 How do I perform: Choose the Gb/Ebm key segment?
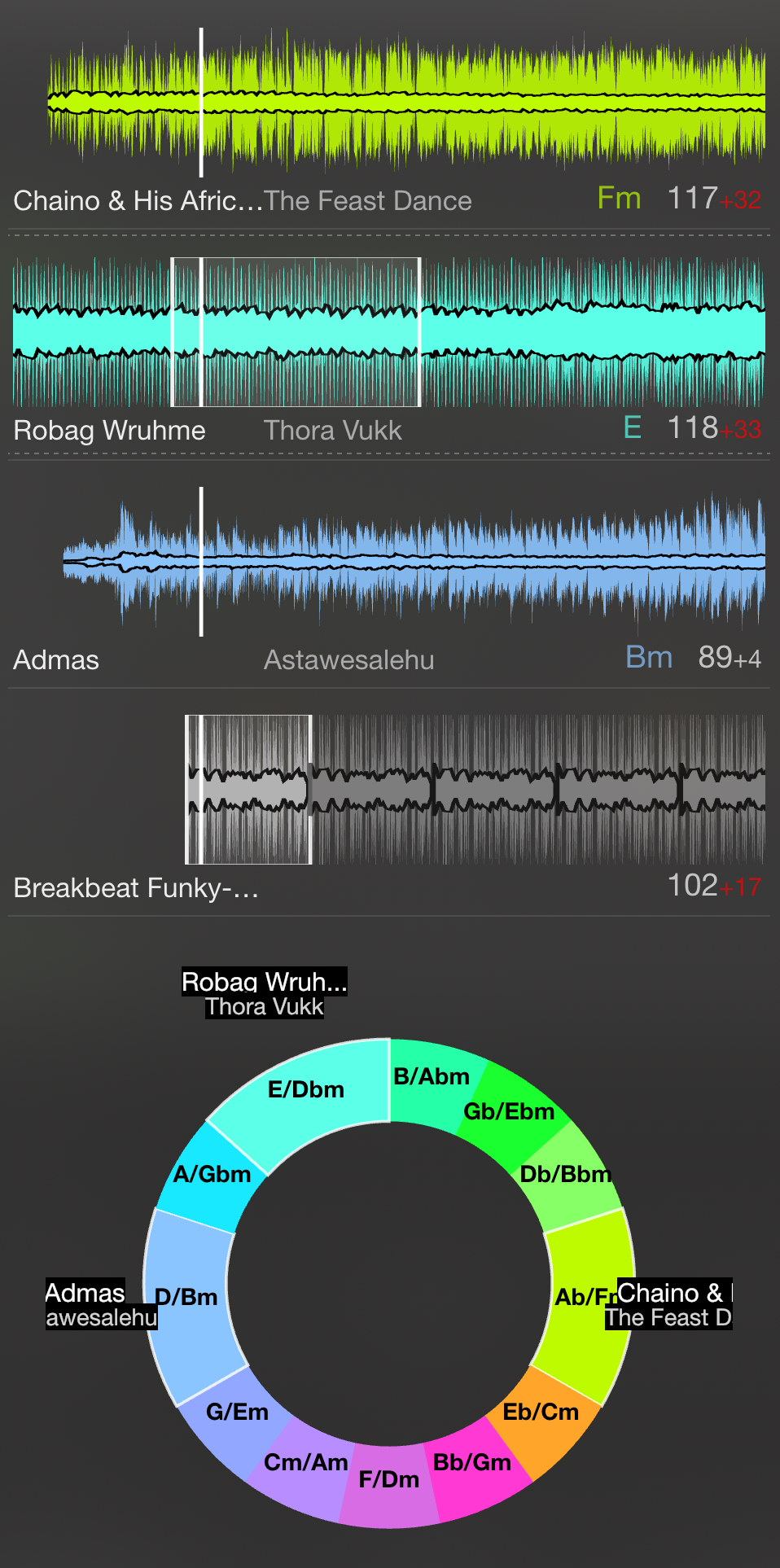click(508, 1111)
